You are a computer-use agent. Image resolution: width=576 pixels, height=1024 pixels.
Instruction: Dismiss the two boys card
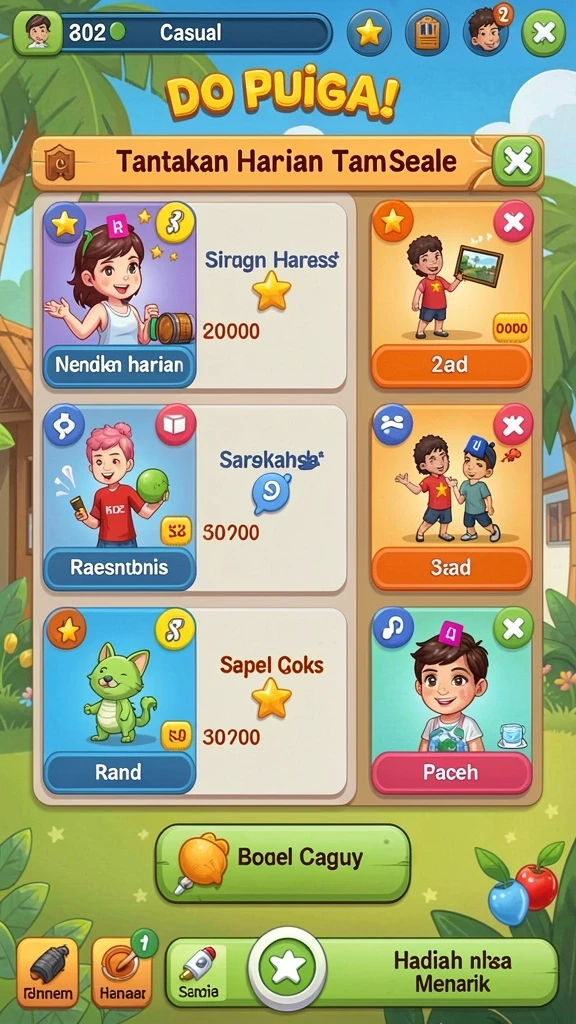(513, 425)
